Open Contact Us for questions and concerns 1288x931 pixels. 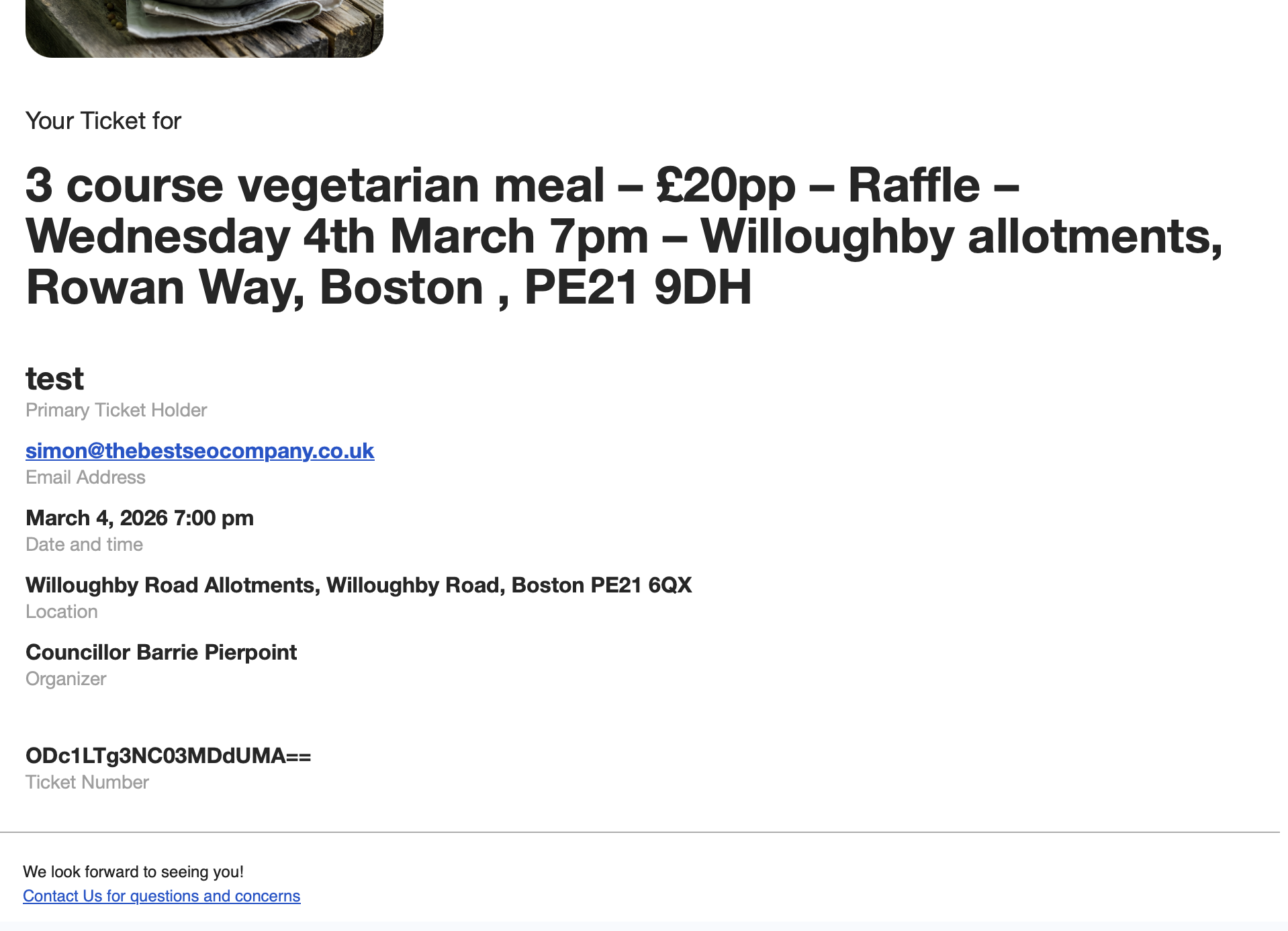click(x=161, y=896)
